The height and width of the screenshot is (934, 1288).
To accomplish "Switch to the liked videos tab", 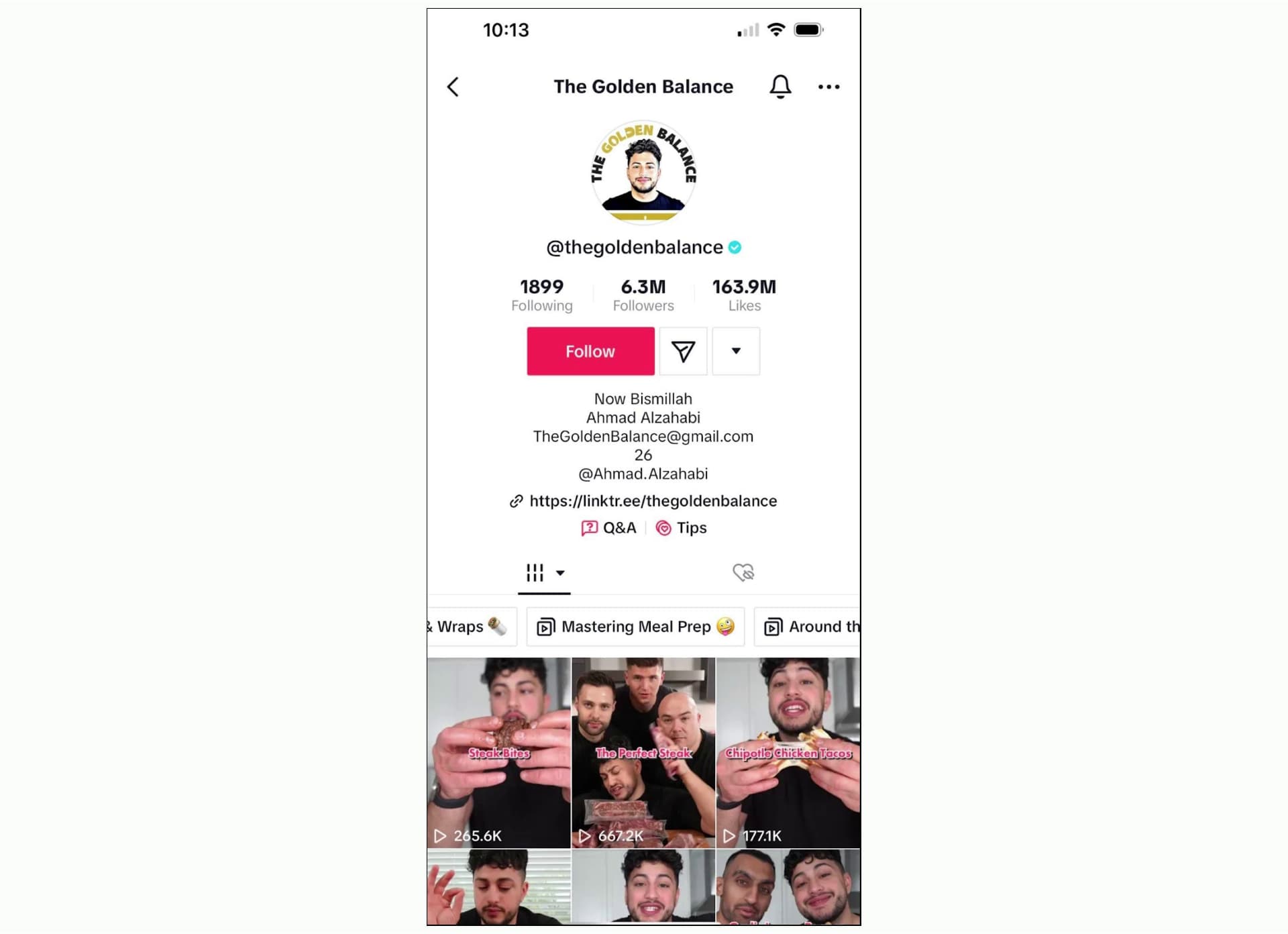I will 743,572.
